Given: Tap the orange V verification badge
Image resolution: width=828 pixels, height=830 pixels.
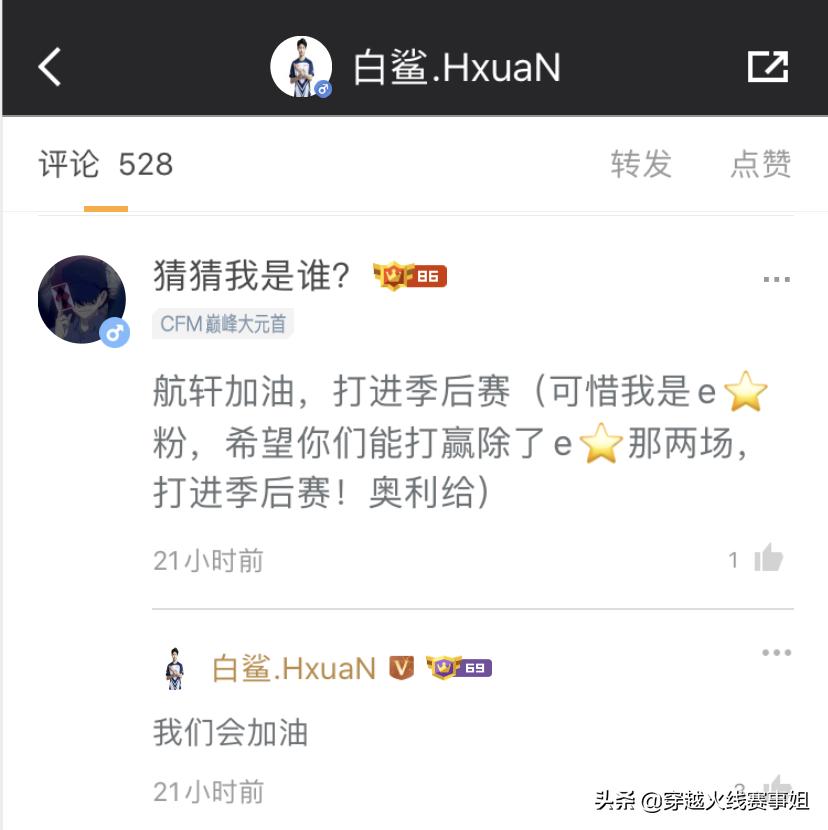Looking at the screenshot, I should pyautogui.click(x=403, y=667).
